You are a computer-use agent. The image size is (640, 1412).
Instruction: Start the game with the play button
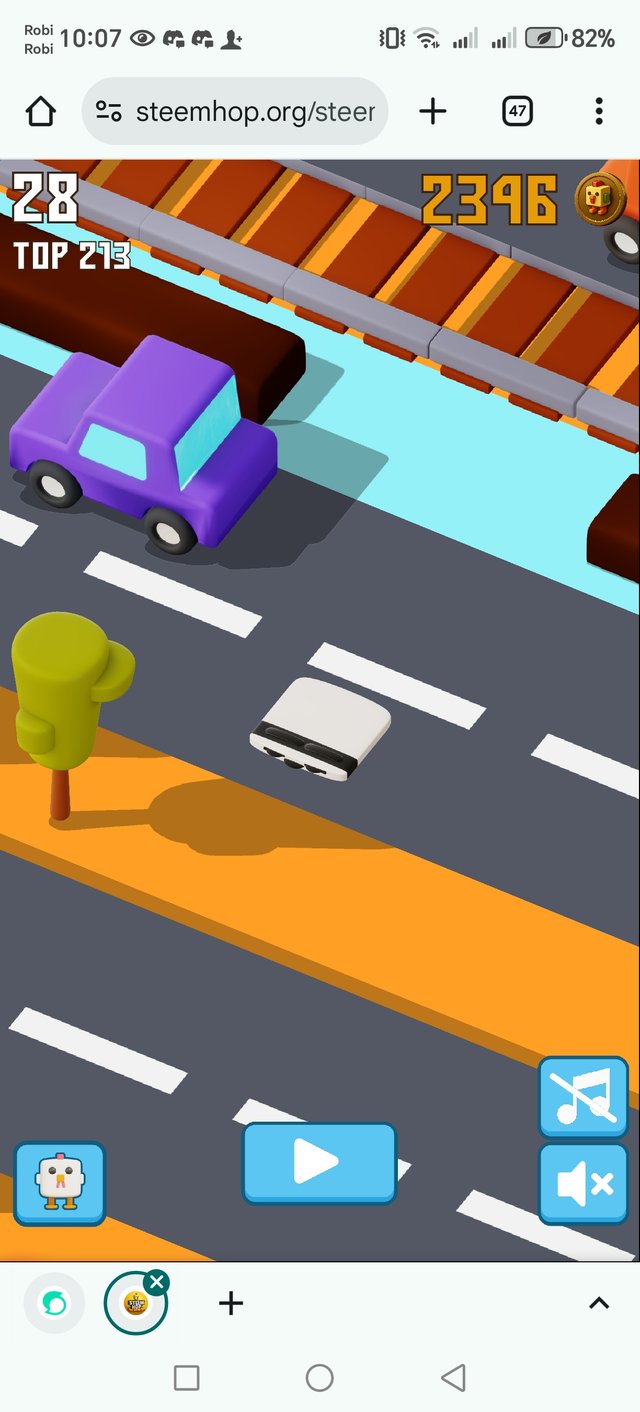(319, 1162)
